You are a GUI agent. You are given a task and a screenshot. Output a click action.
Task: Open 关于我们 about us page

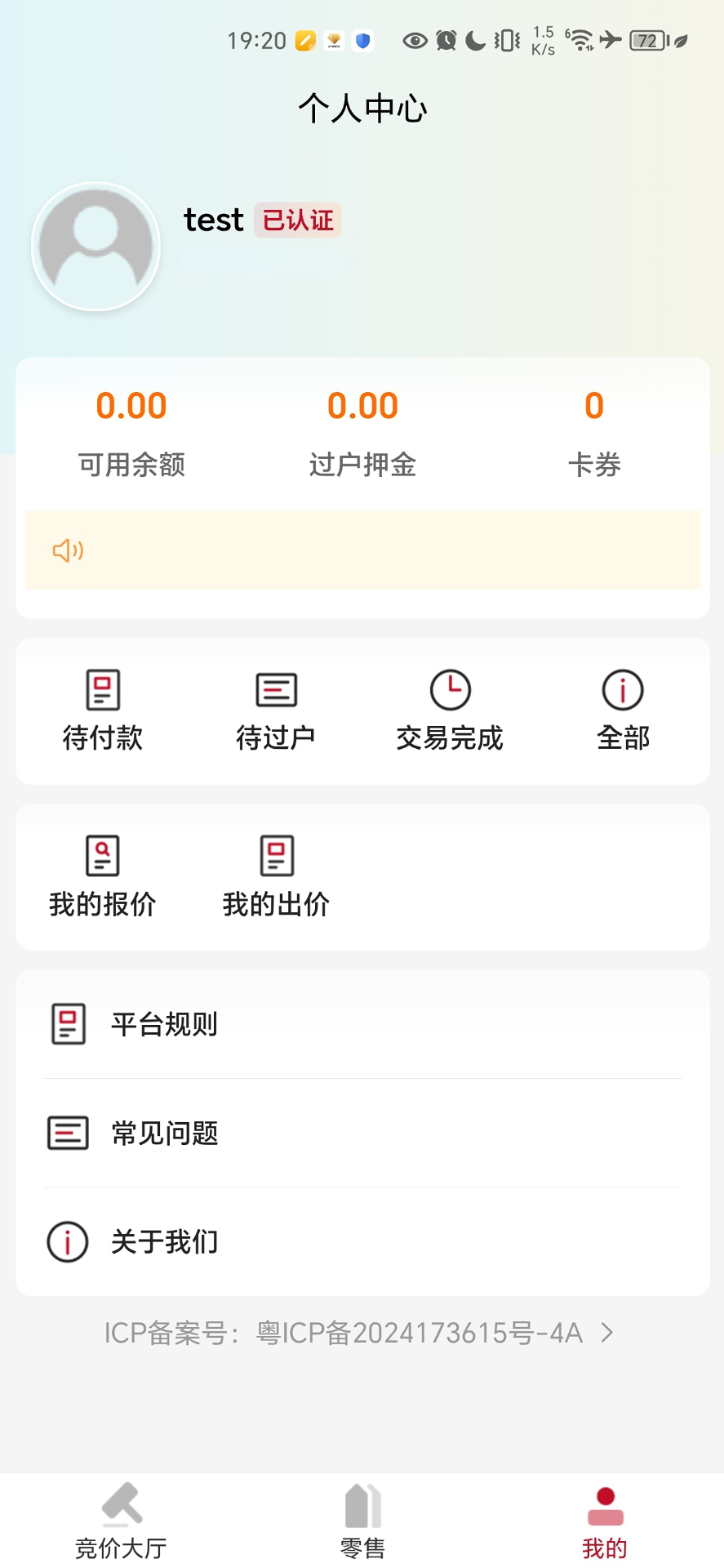[163, 1241]
